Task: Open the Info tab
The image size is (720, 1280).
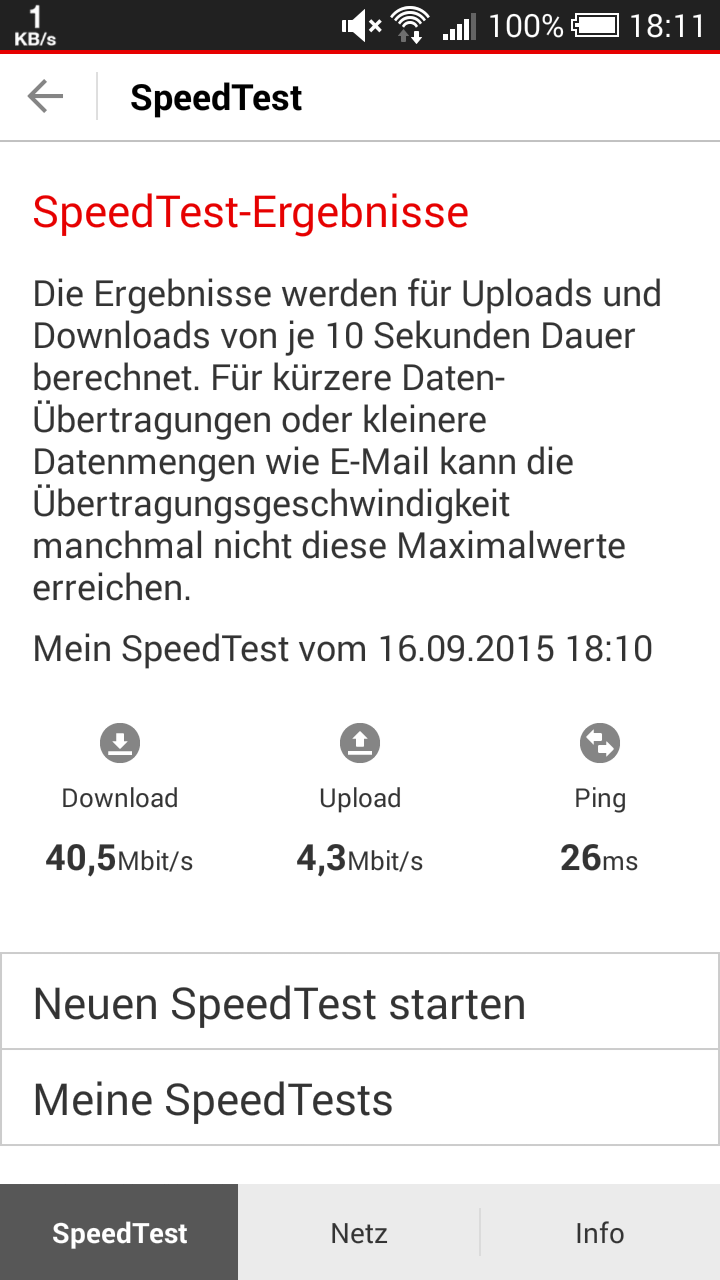Action: [599, 1233]
